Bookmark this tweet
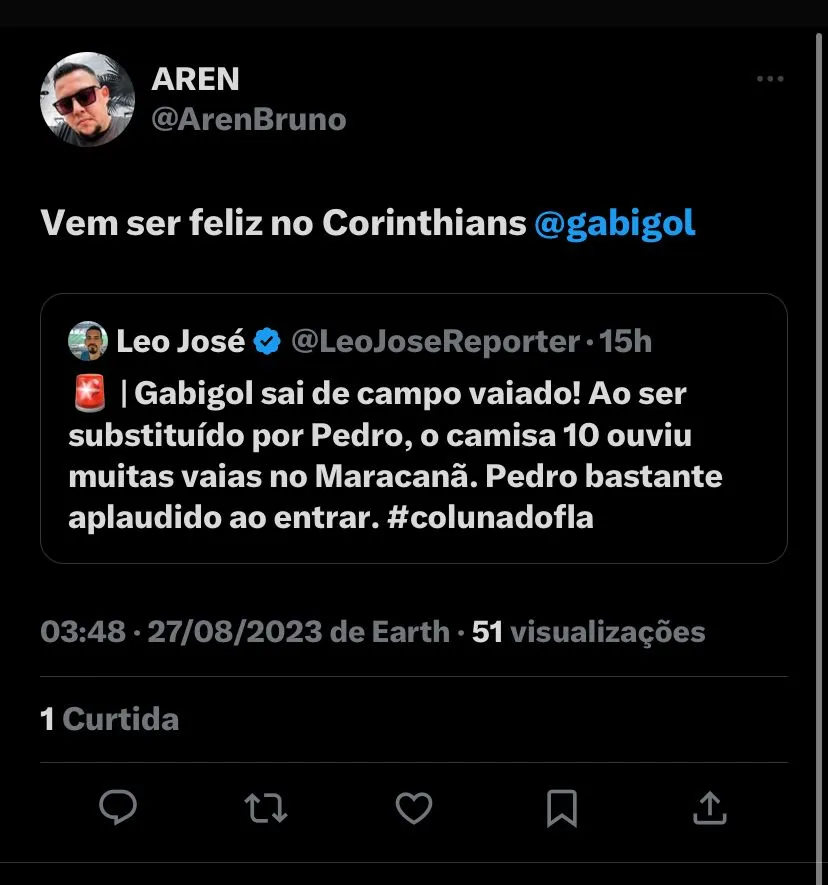This screenshot has width=828, height=885. click(x=562, y=807)
